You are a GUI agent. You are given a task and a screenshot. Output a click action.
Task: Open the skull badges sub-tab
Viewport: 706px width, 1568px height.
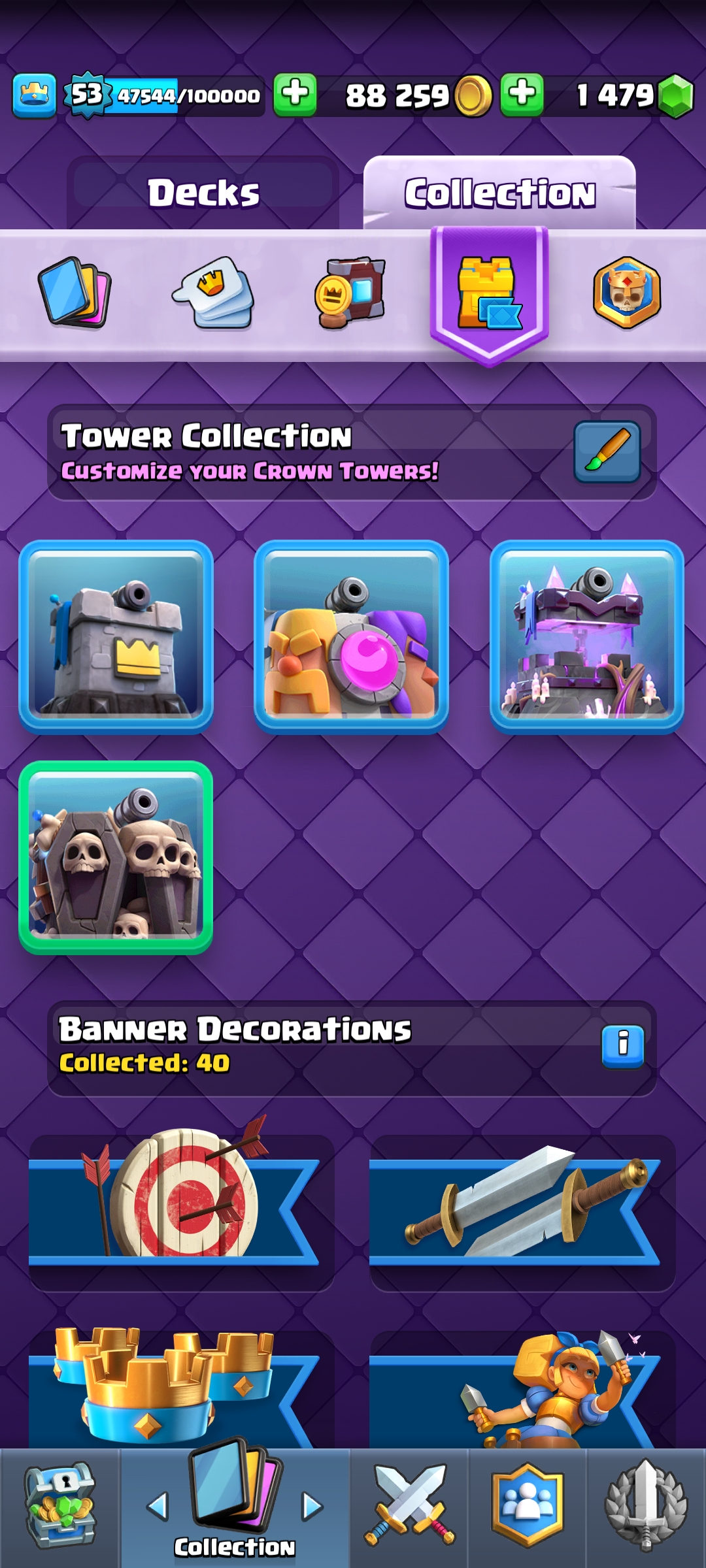pos(627,293)
